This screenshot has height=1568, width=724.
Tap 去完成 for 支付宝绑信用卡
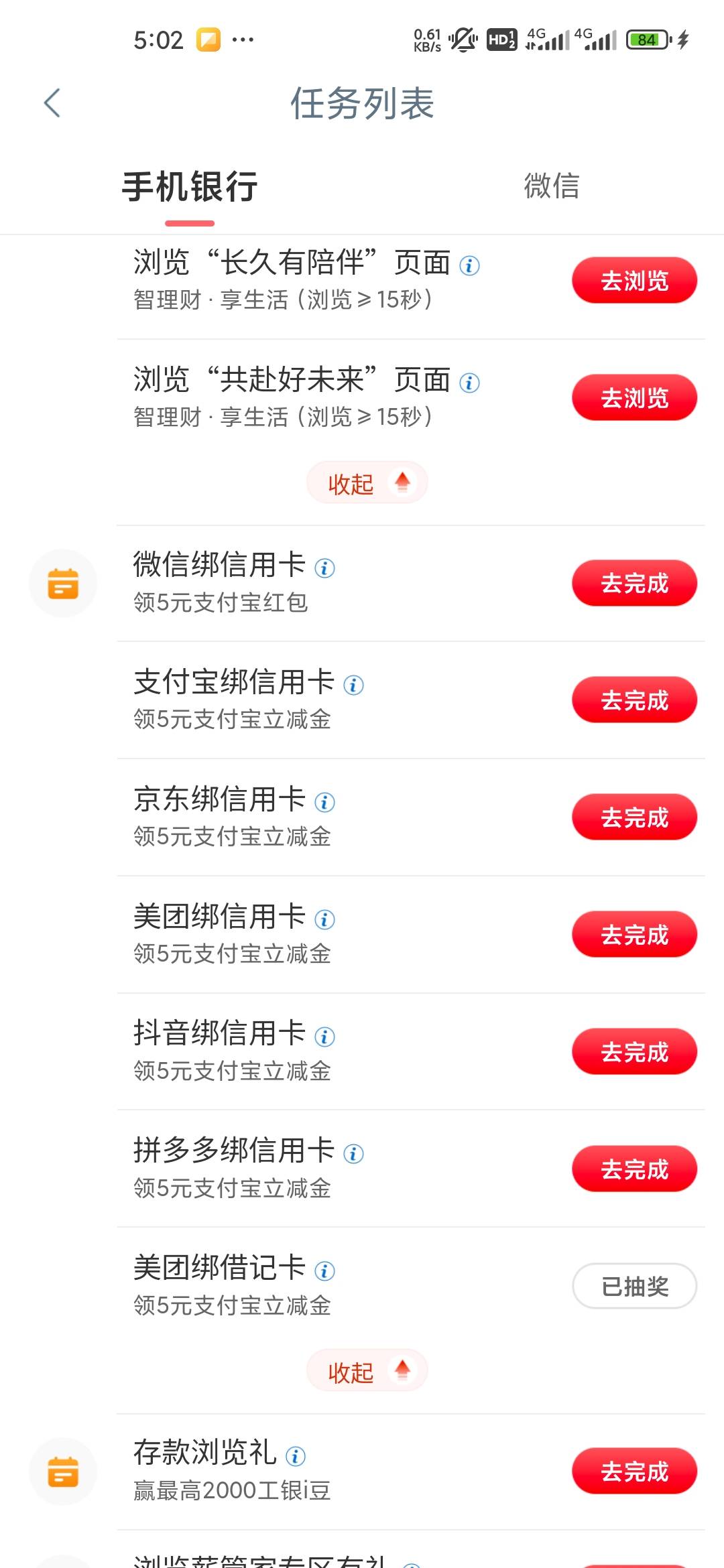pyautogui.click(x=634, y=700)
